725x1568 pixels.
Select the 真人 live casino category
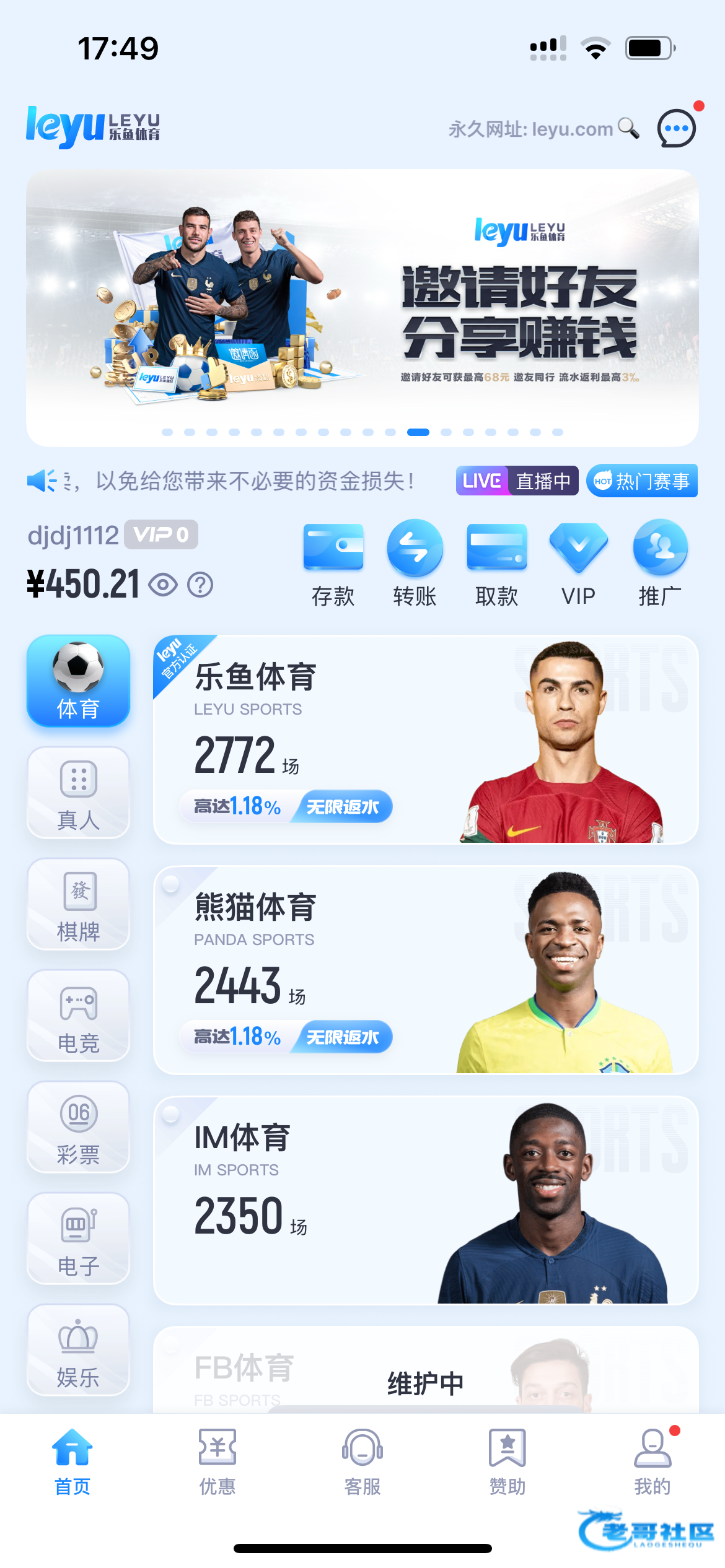[x=78, y=793]
